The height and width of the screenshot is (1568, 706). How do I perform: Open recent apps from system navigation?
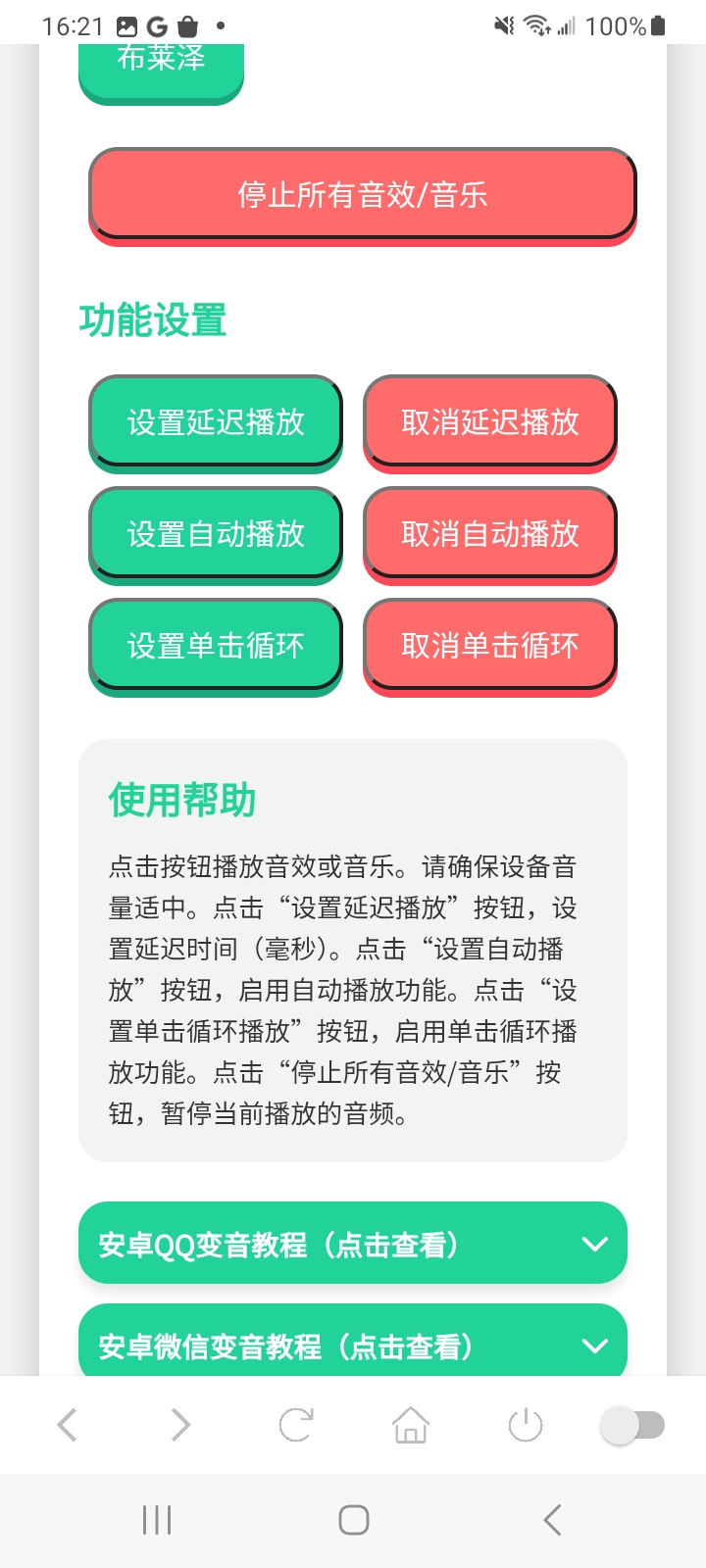point(157,1520)
